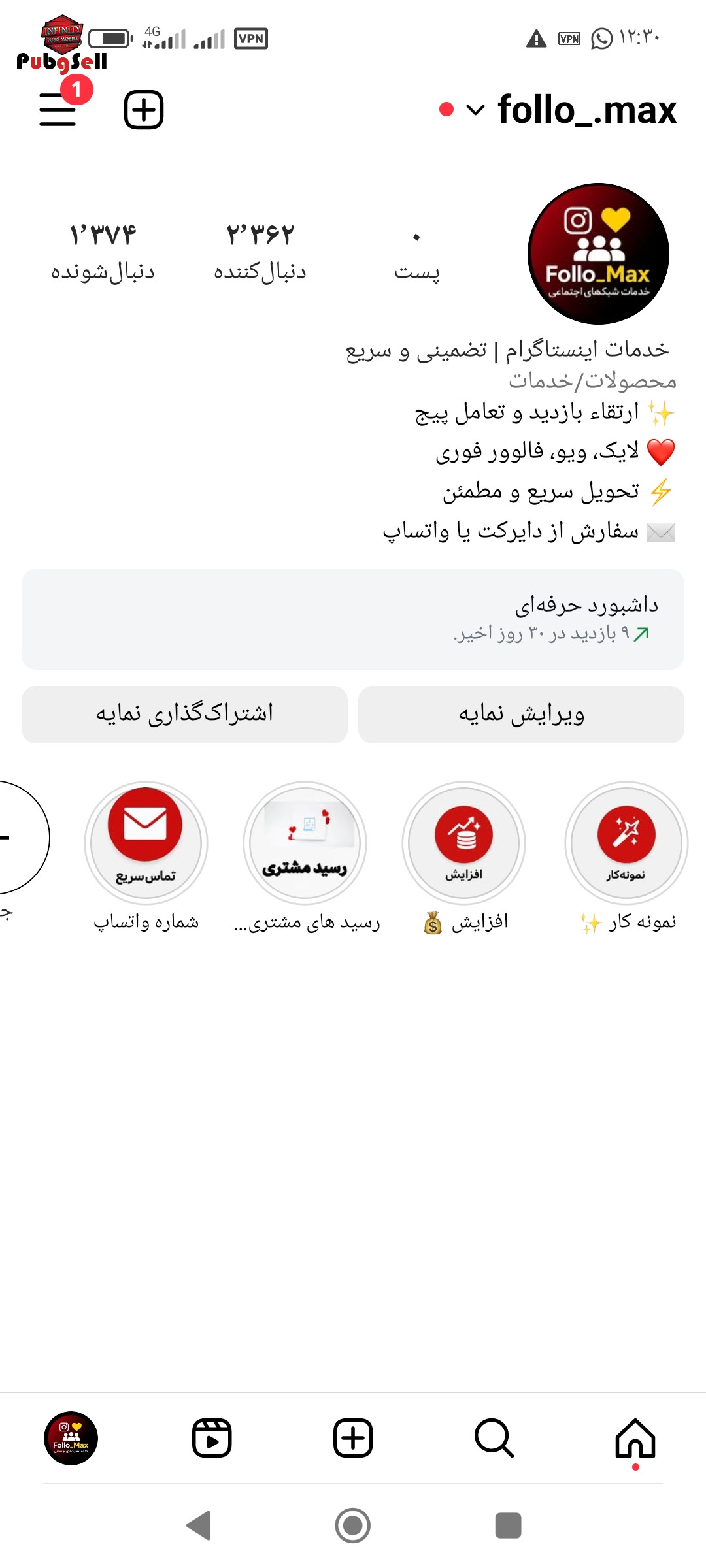Open the ۱٬۳۷۴ following list
The width and height of the screenshot is (706, 1568).
103,252
